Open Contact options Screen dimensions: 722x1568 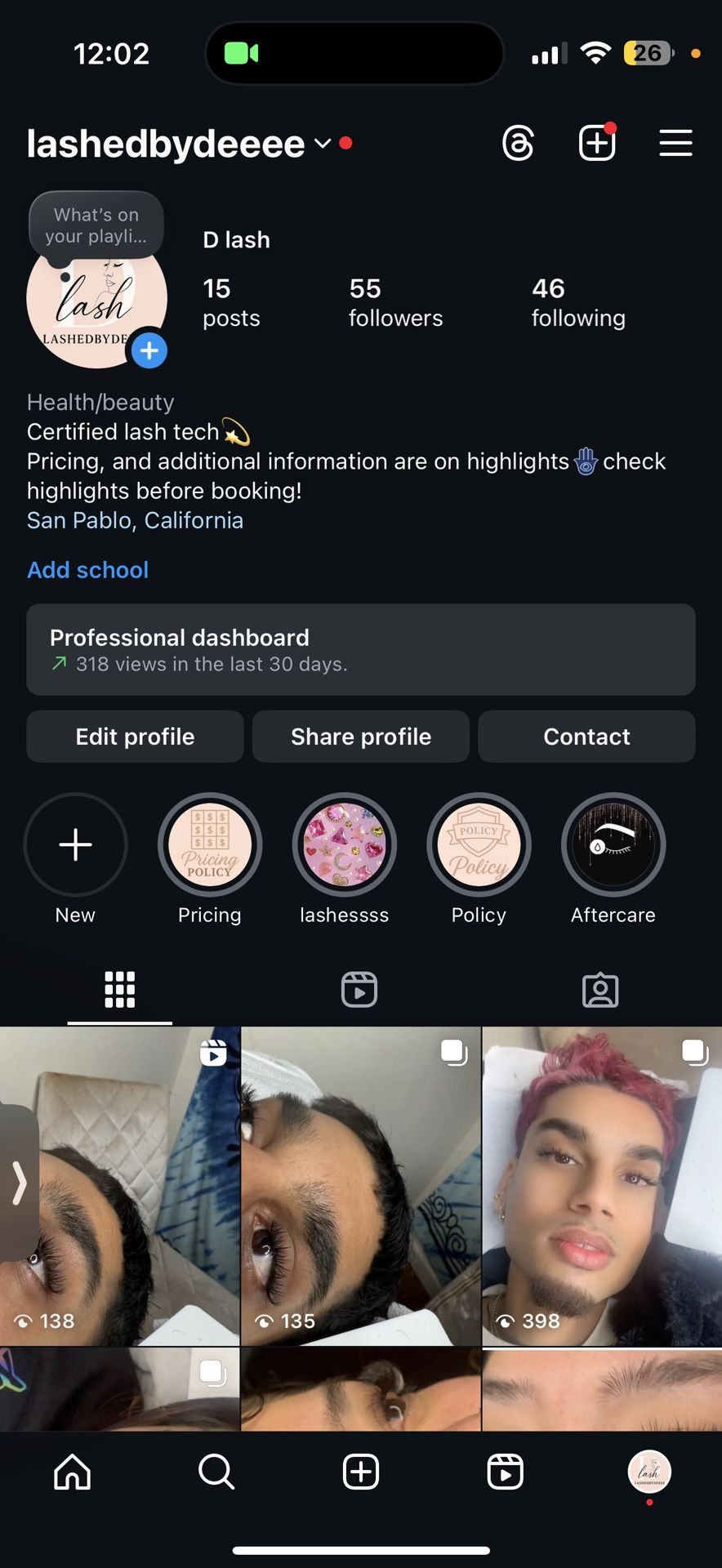click(586, 737)
